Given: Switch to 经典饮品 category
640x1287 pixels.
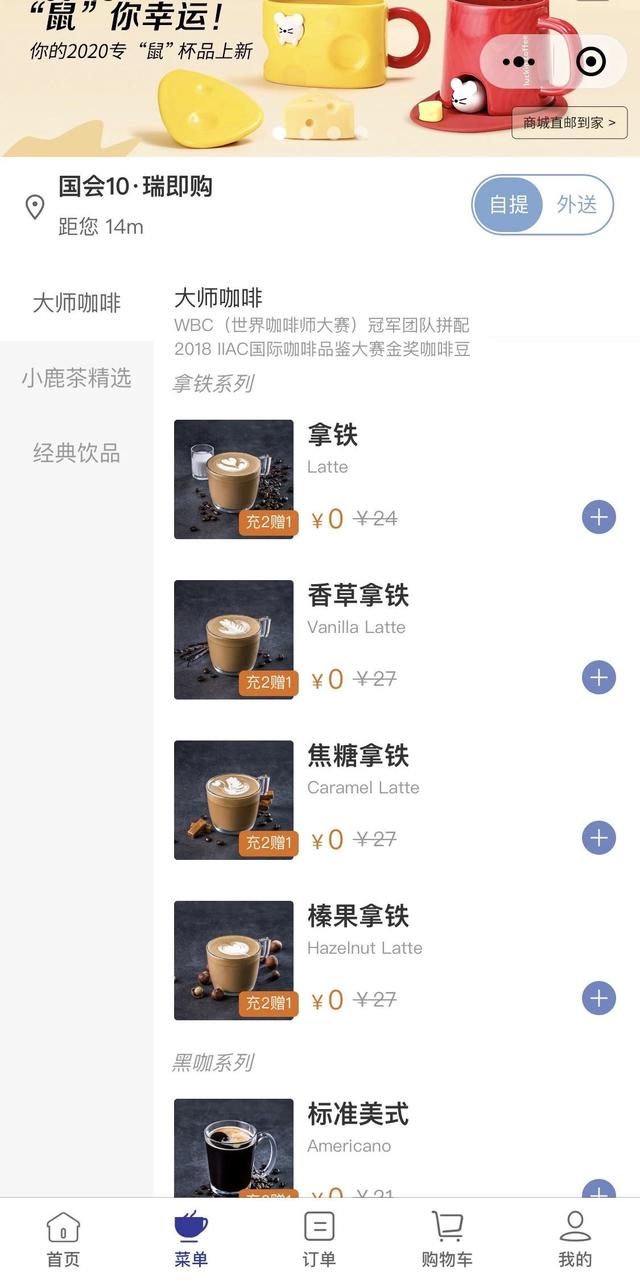Looking at the screenshot, I should click(76, 453).
